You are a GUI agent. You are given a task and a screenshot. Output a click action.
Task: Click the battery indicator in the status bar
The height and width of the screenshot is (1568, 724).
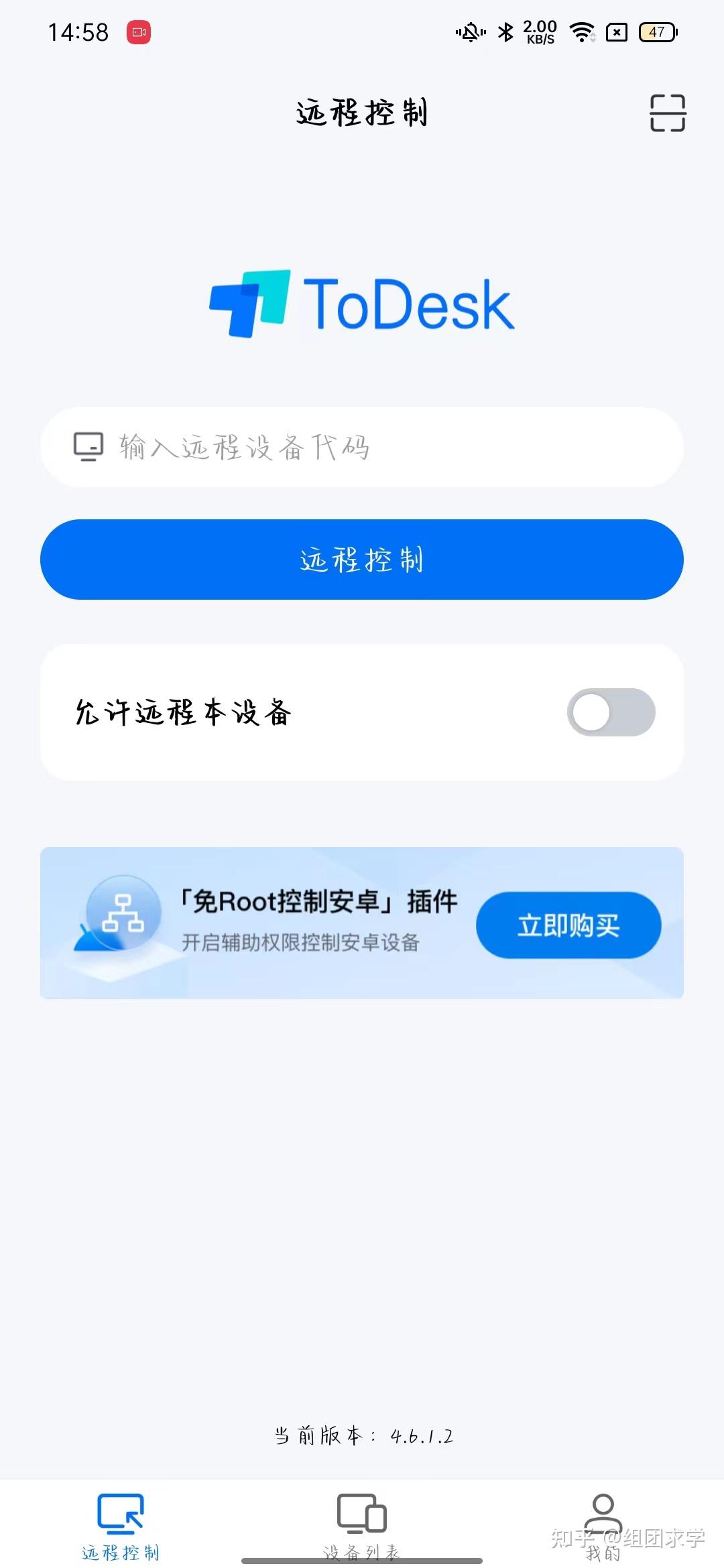click(656, 32)
